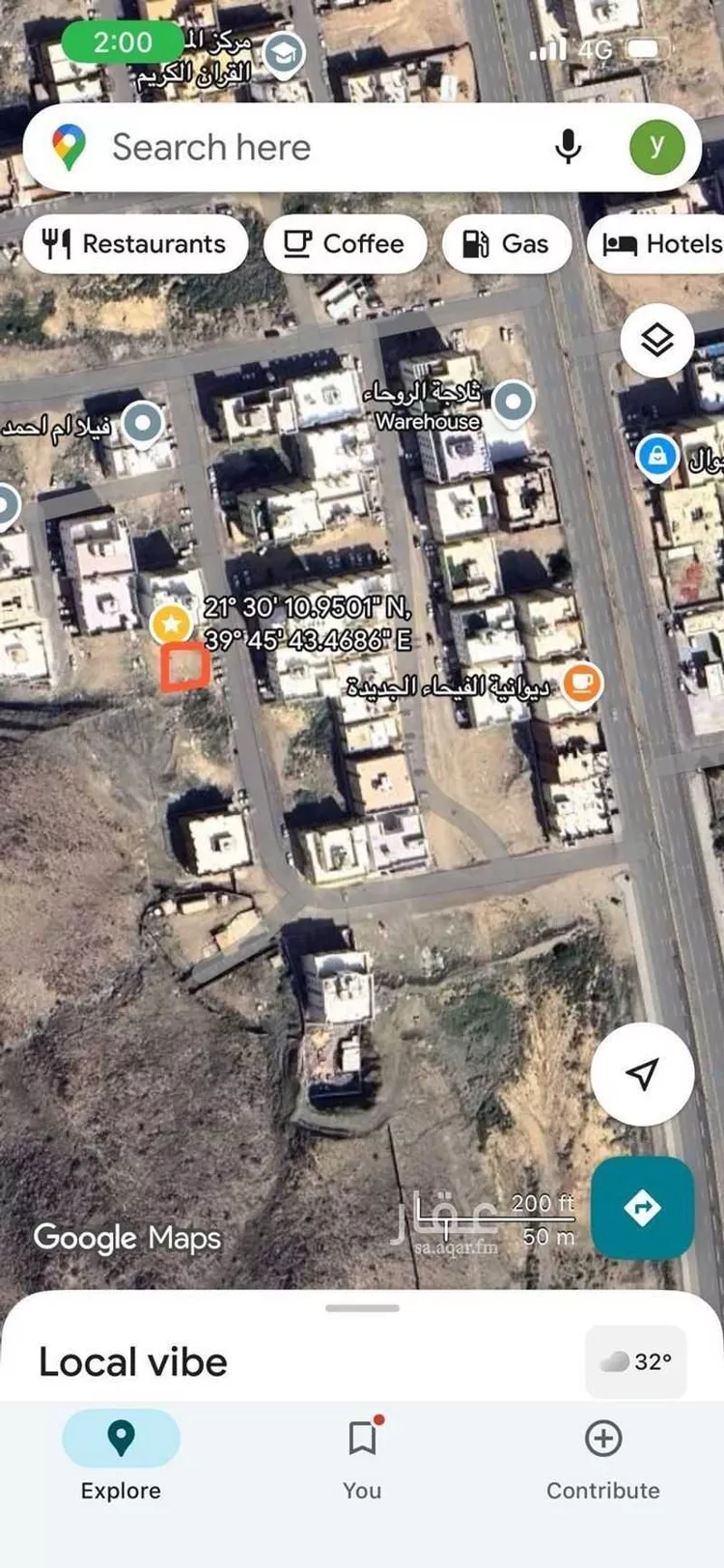Image resolution: width=724 pixels, height=1568 pixels.
Task: Tap the voice search microphone
Action: click(x=569, y=147)
